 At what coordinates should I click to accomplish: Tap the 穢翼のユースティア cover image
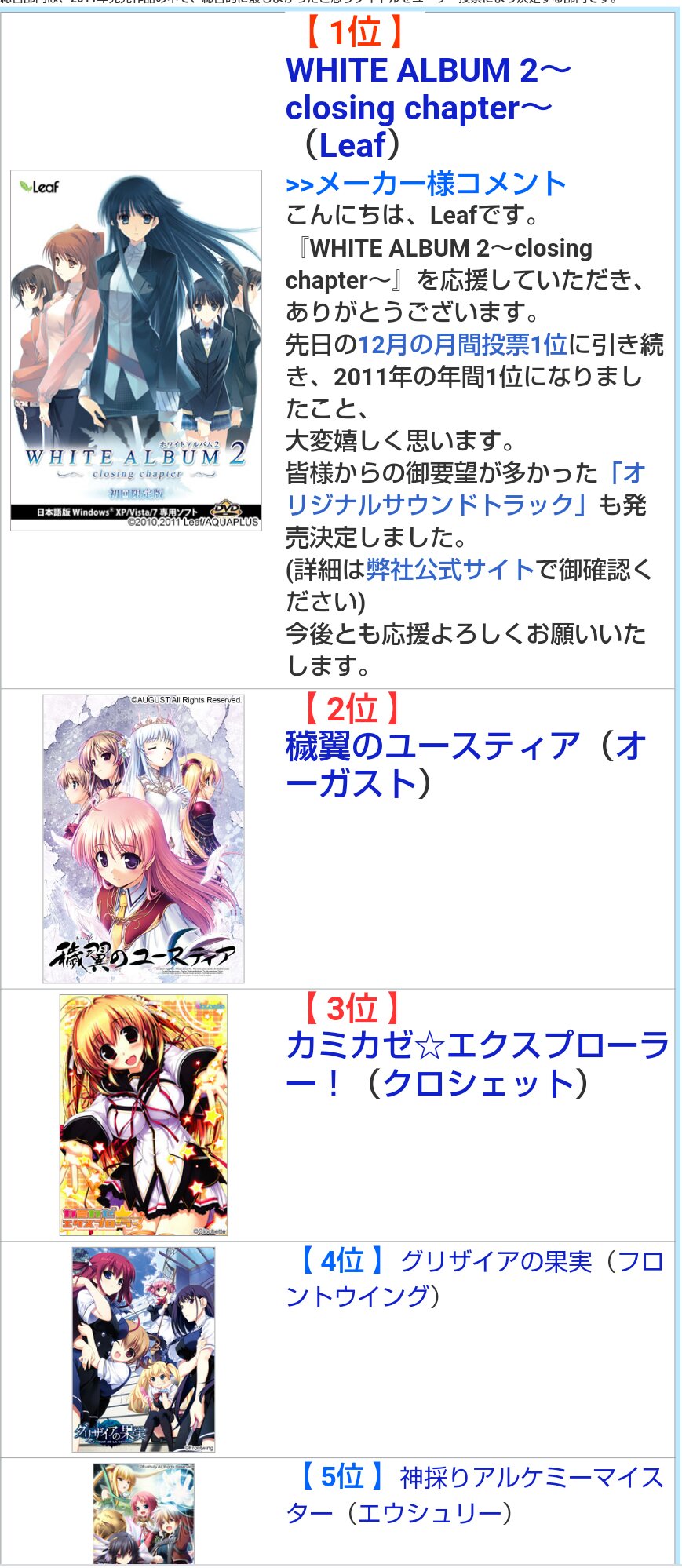(x=144, y=838)
